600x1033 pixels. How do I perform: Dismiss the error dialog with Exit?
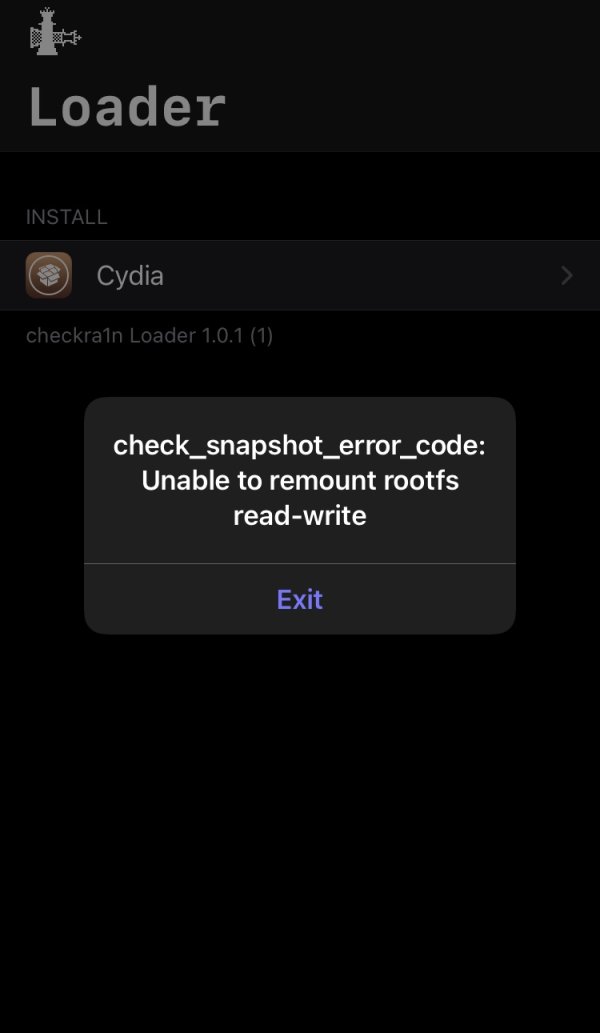[299, 599]
